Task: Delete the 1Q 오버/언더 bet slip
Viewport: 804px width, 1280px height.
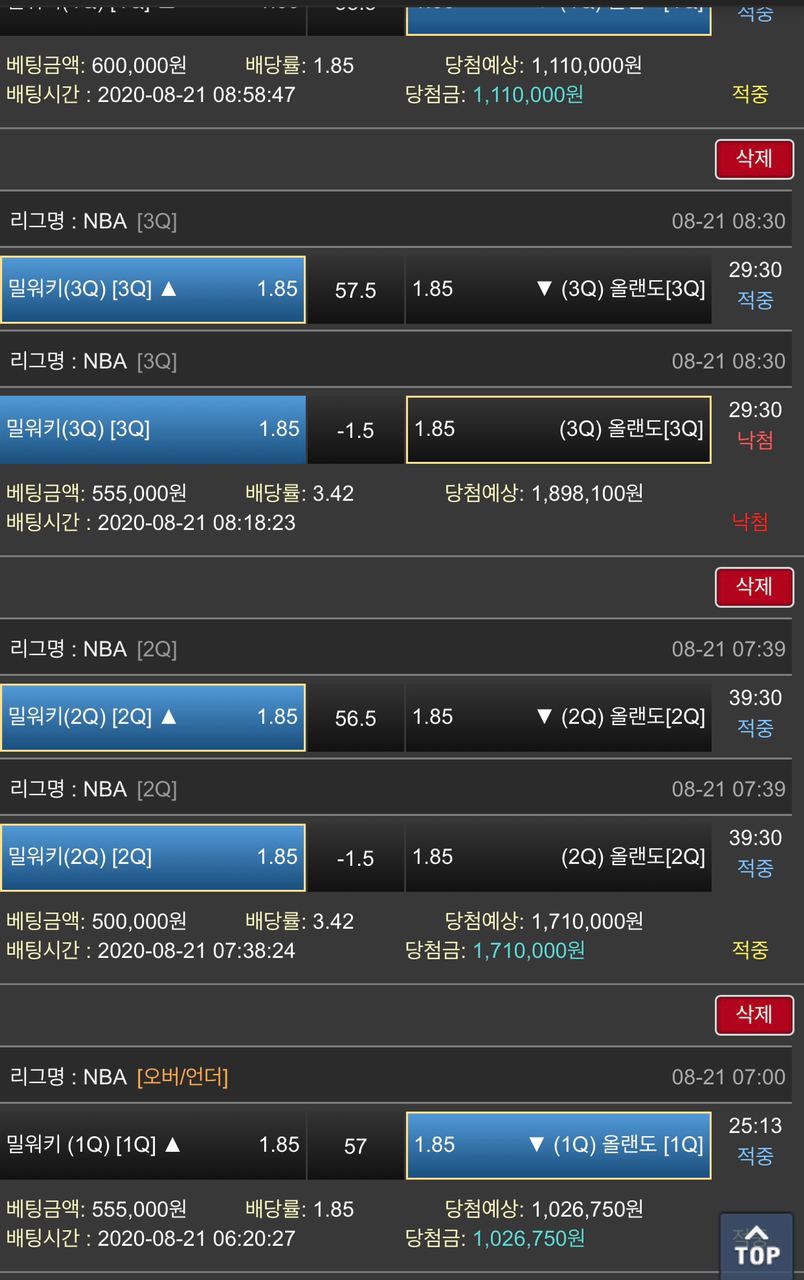Action: click(753, 1015)
